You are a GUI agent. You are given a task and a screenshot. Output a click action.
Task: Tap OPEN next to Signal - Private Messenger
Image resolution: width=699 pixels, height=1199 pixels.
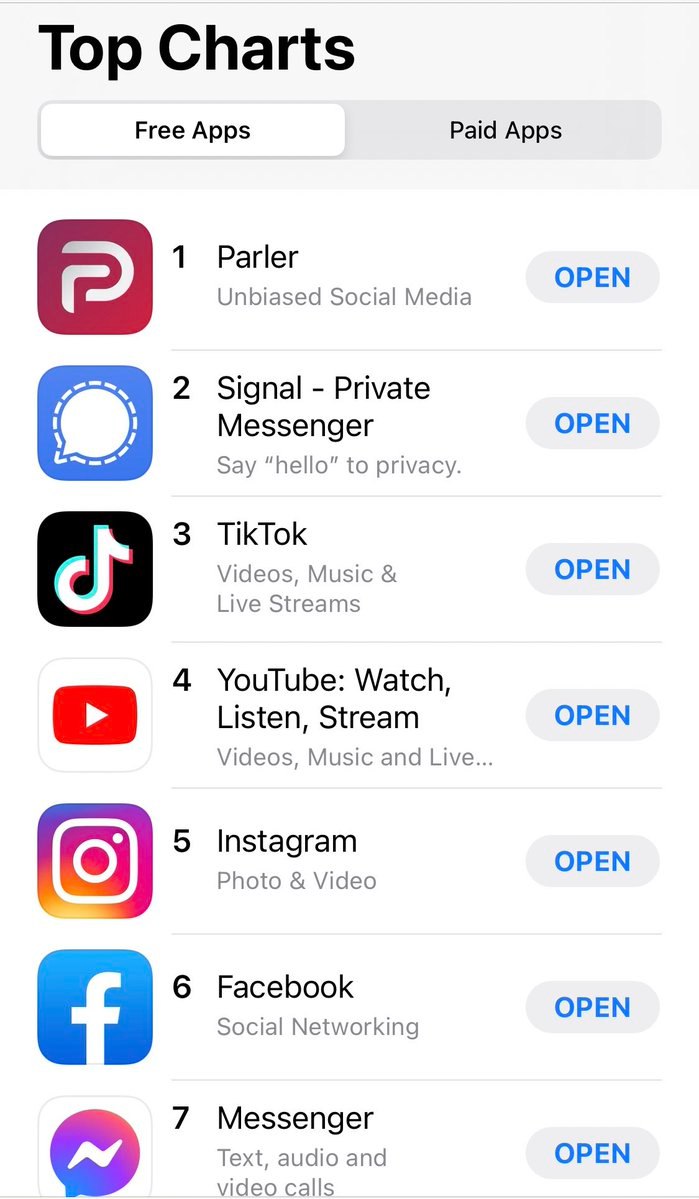tap(592, 423)
